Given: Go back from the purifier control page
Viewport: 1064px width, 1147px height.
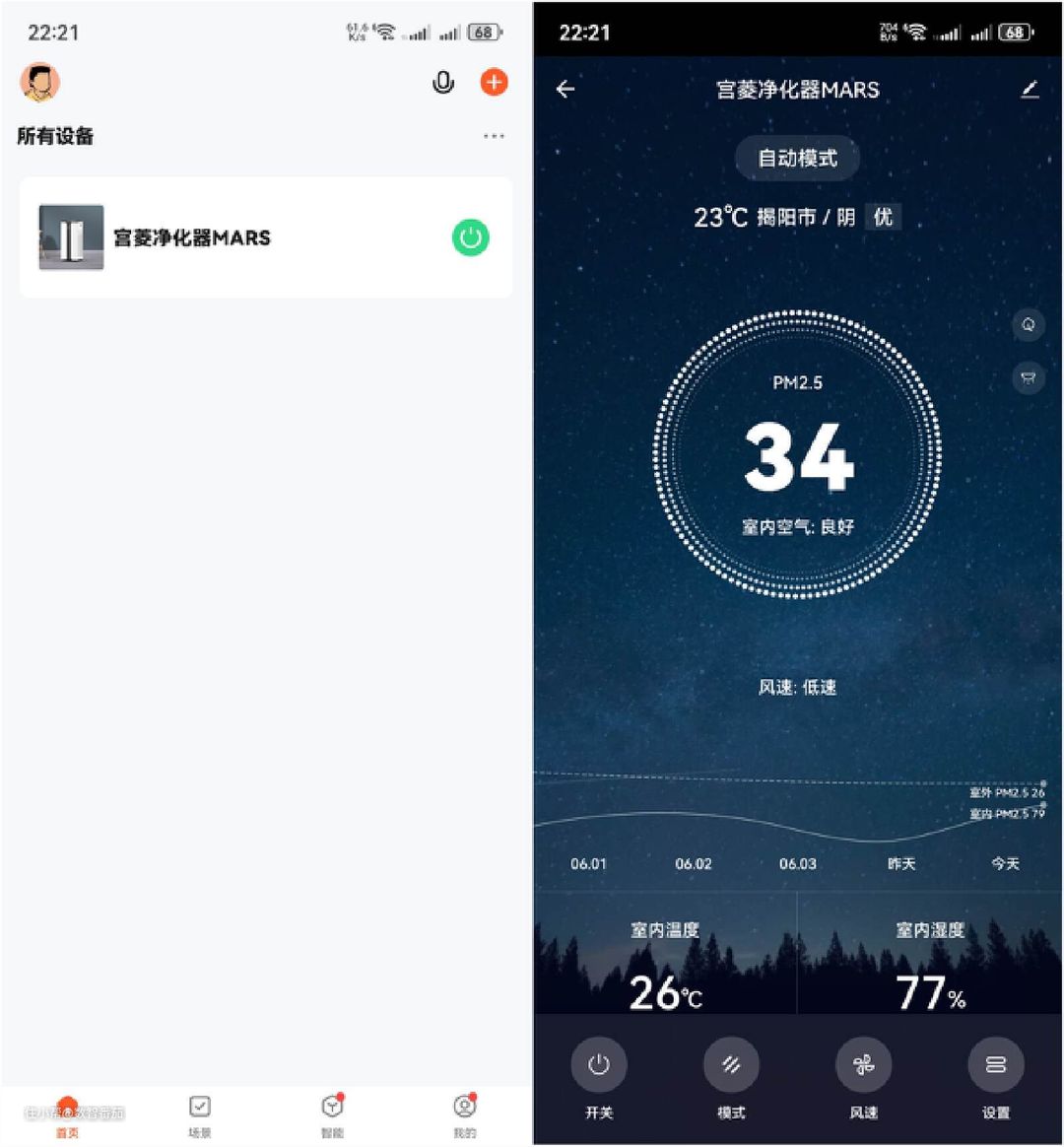Looking at the screenshot, I should [565, 90].
